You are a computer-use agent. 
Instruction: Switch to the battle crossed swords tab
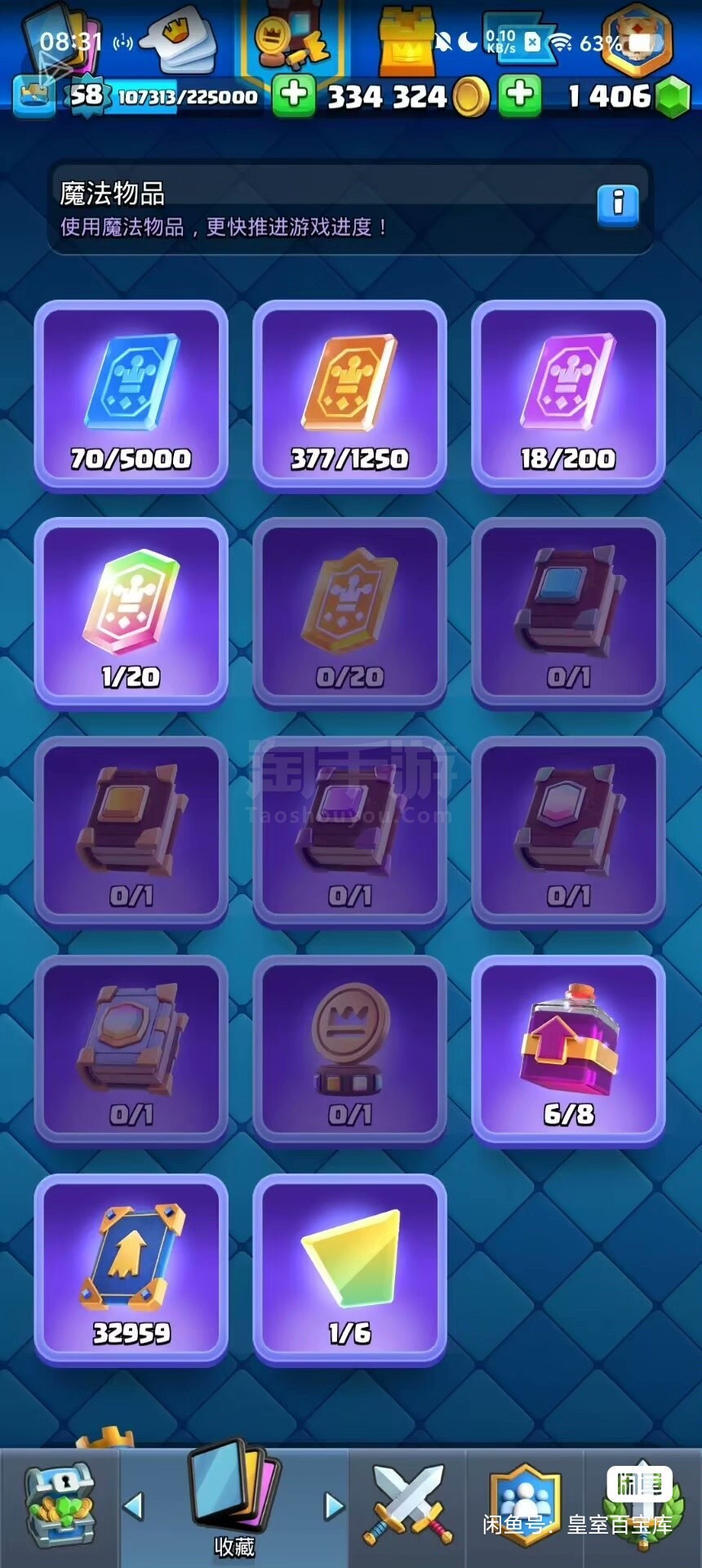(x=407, y=1505)
